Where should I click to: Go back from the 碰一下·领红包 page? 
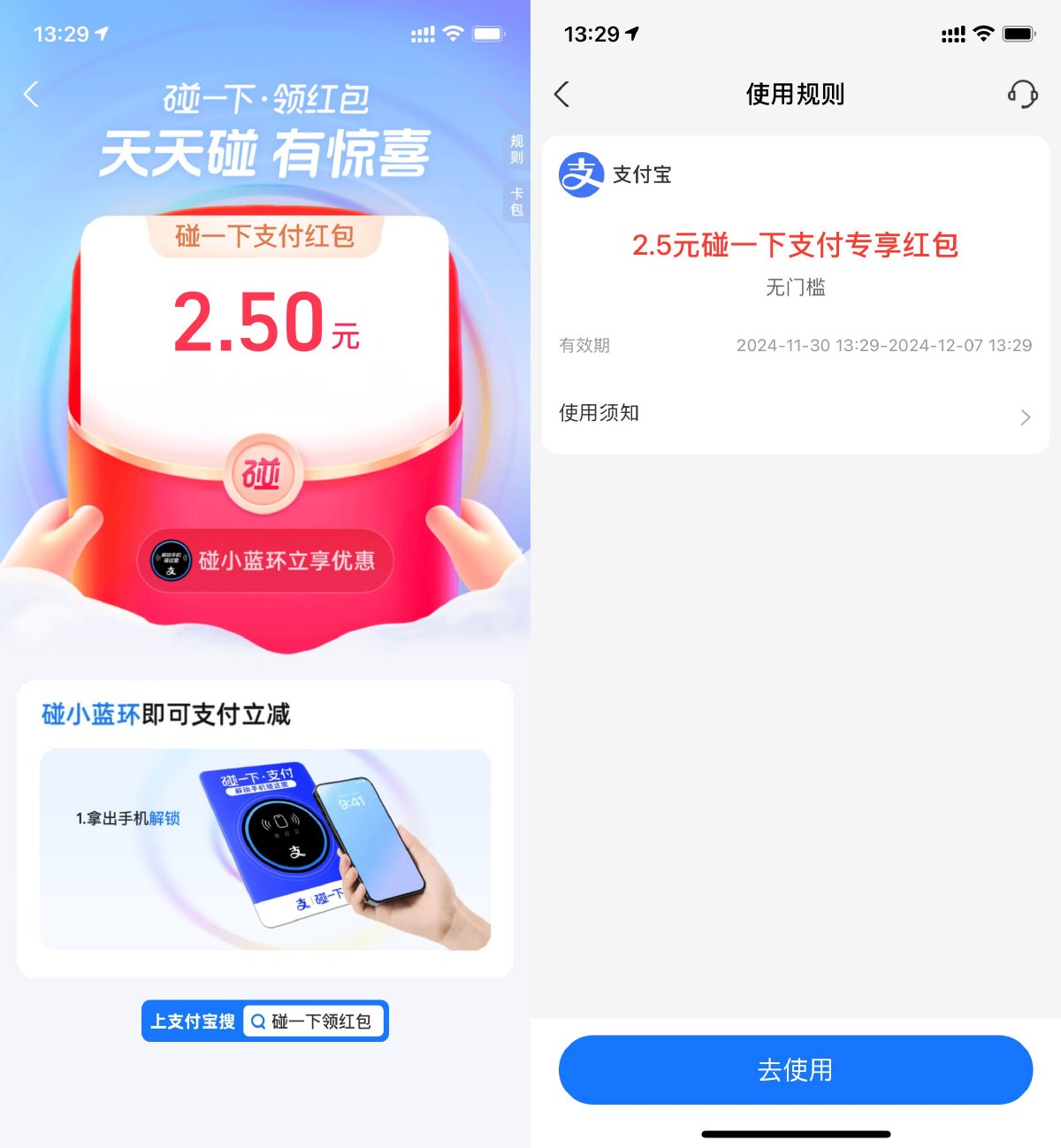pyautogui.click(x=32, y=95)
